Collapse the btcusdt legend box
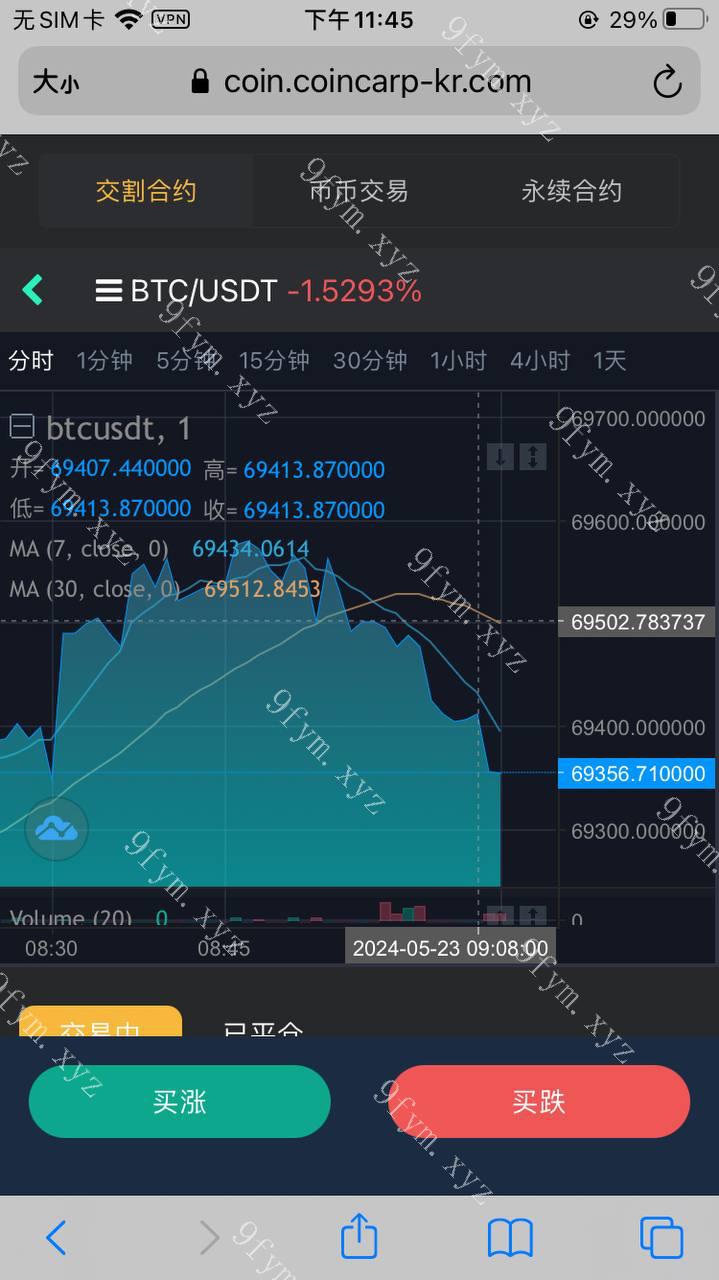Image resolution: width=719 pixels, height=1280 pixels. 22,428
